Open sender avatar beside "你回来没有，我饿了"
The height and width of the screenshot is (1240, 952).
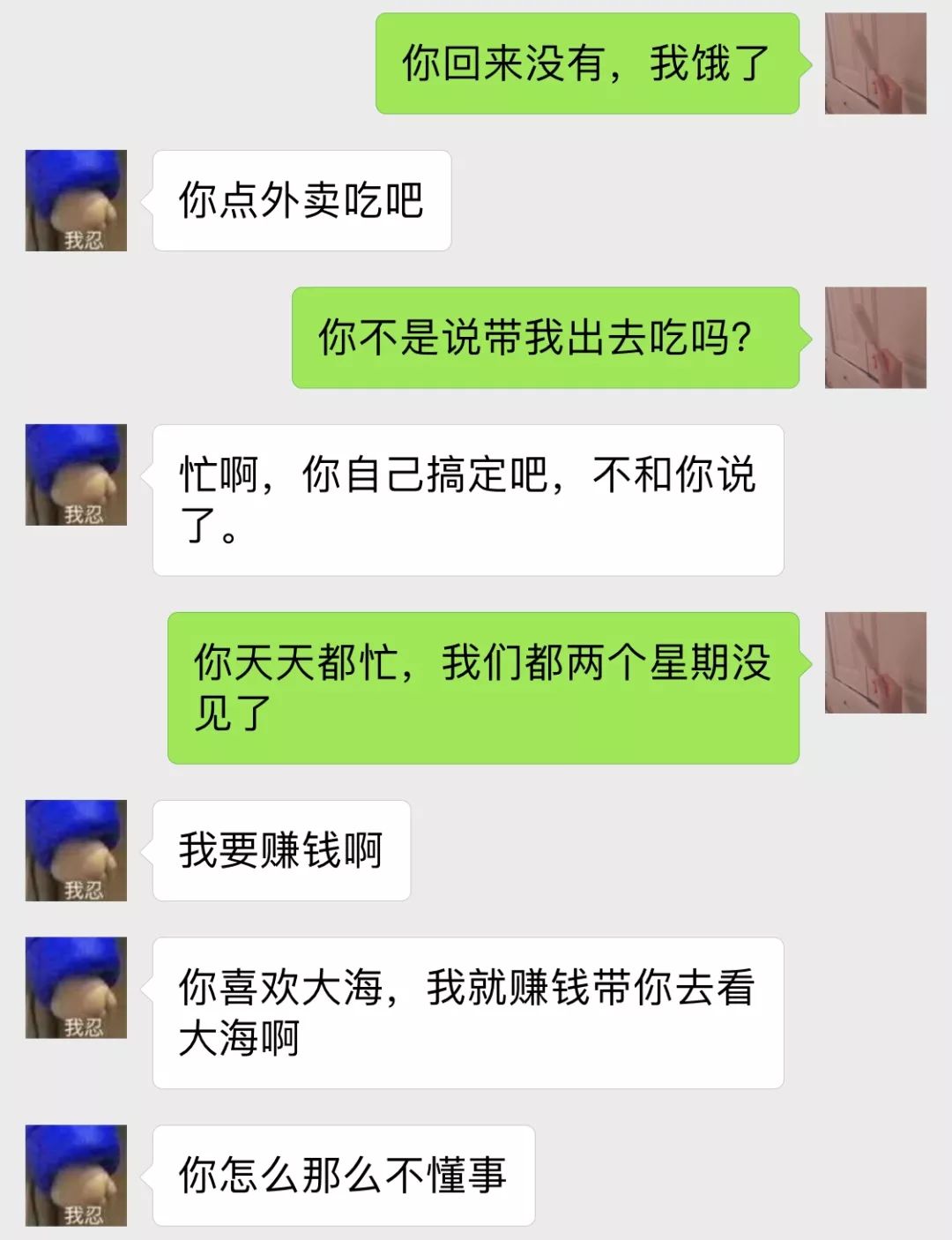pyautogui.click(x=875, y=63)
